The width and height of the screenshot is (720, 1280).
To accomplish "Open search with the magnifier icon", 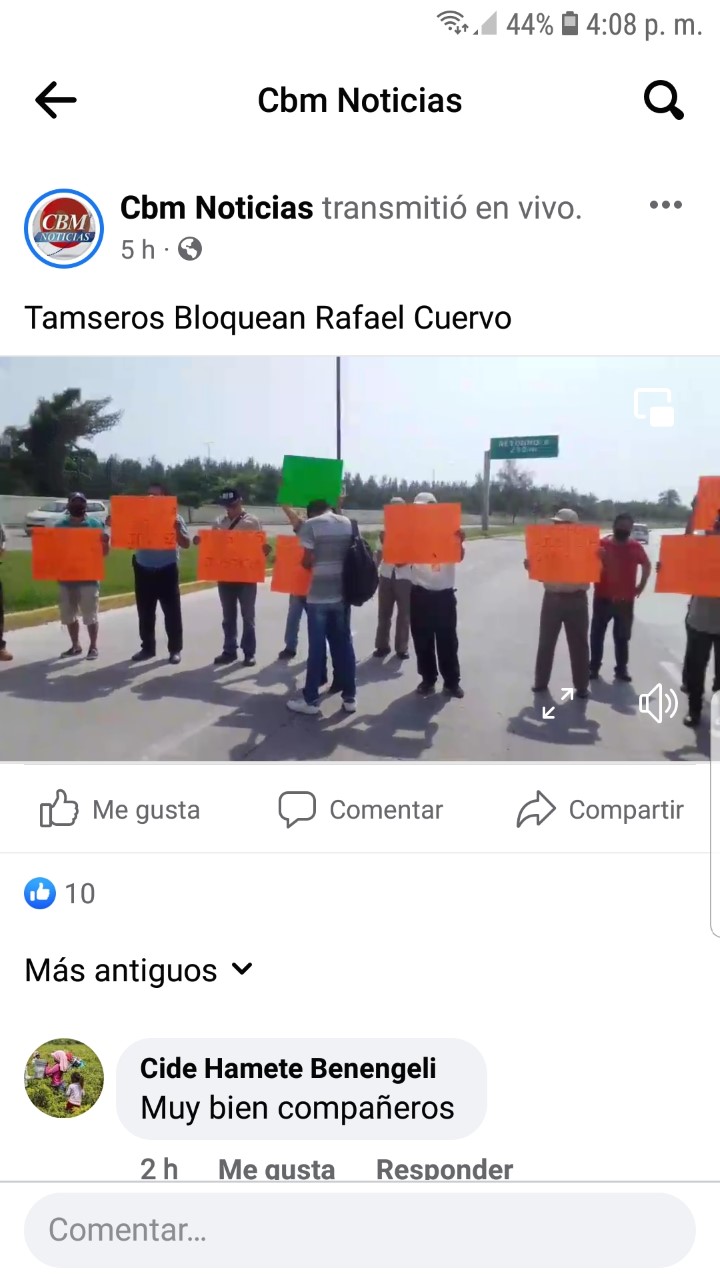I will click(x=663, y=100).
